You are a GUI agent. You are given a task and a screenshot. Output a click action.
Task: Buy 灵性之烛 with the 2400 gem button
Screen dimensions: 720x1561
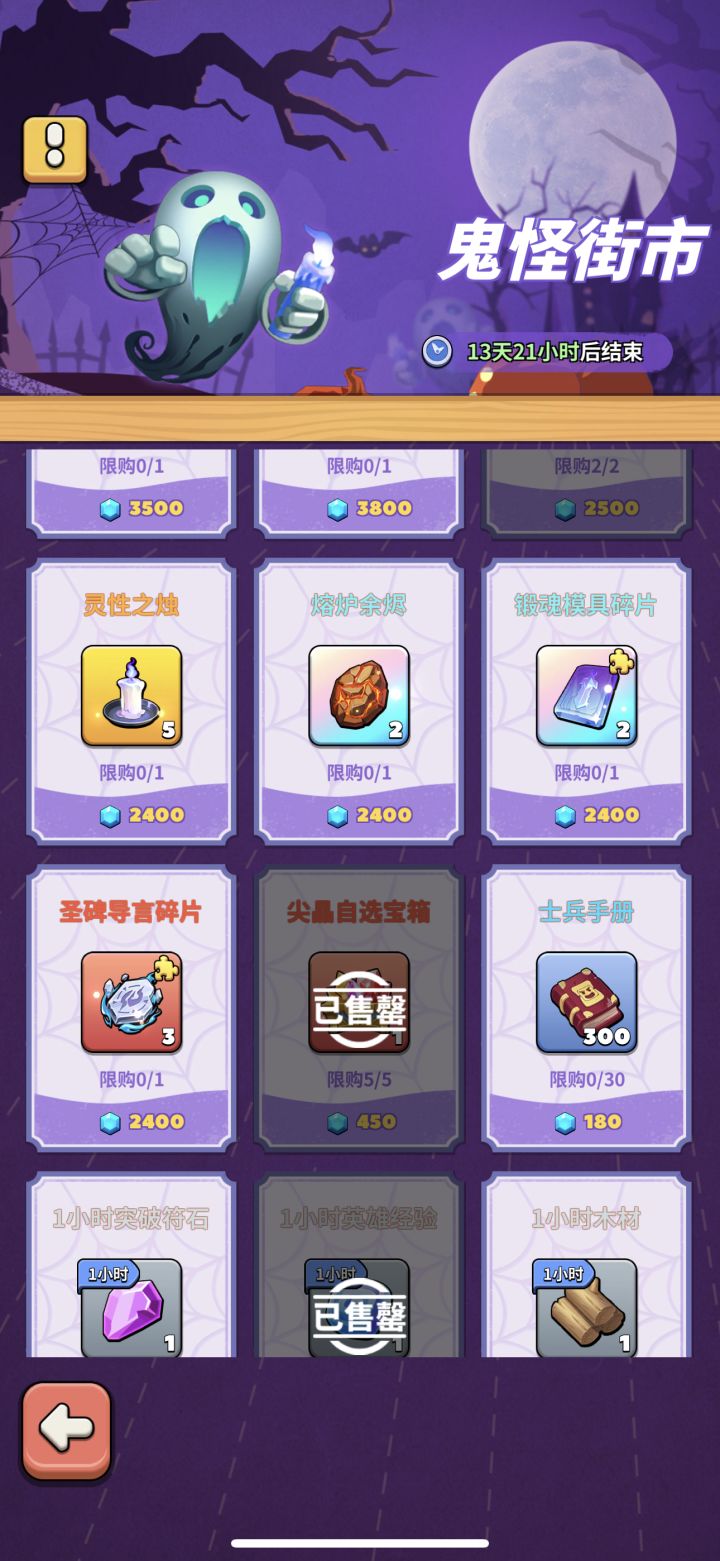click(x=131, y=815)
